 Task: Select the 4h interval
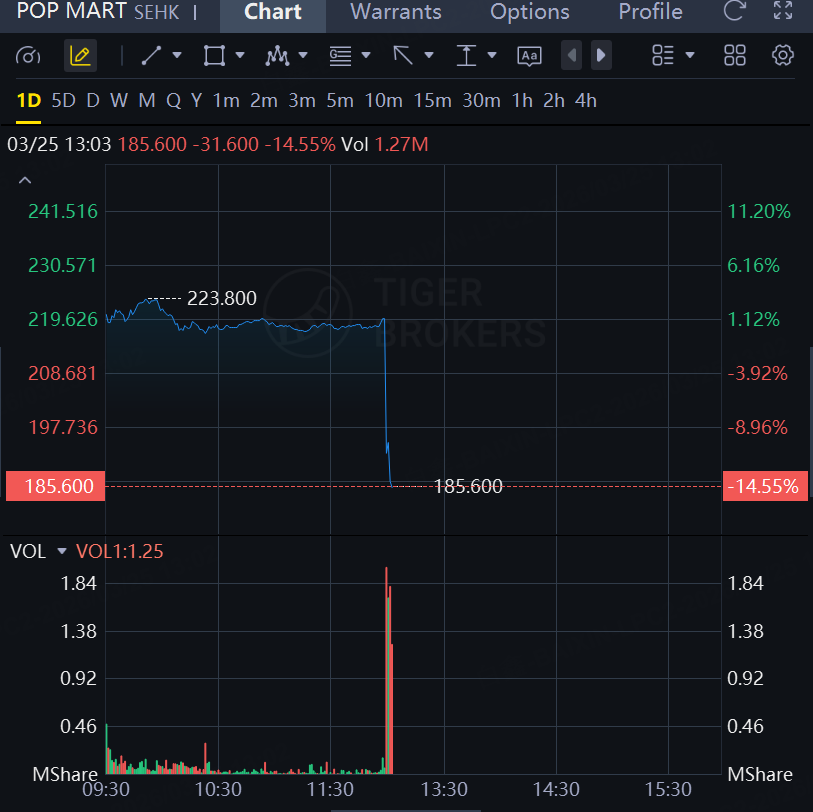pos(586,100)
